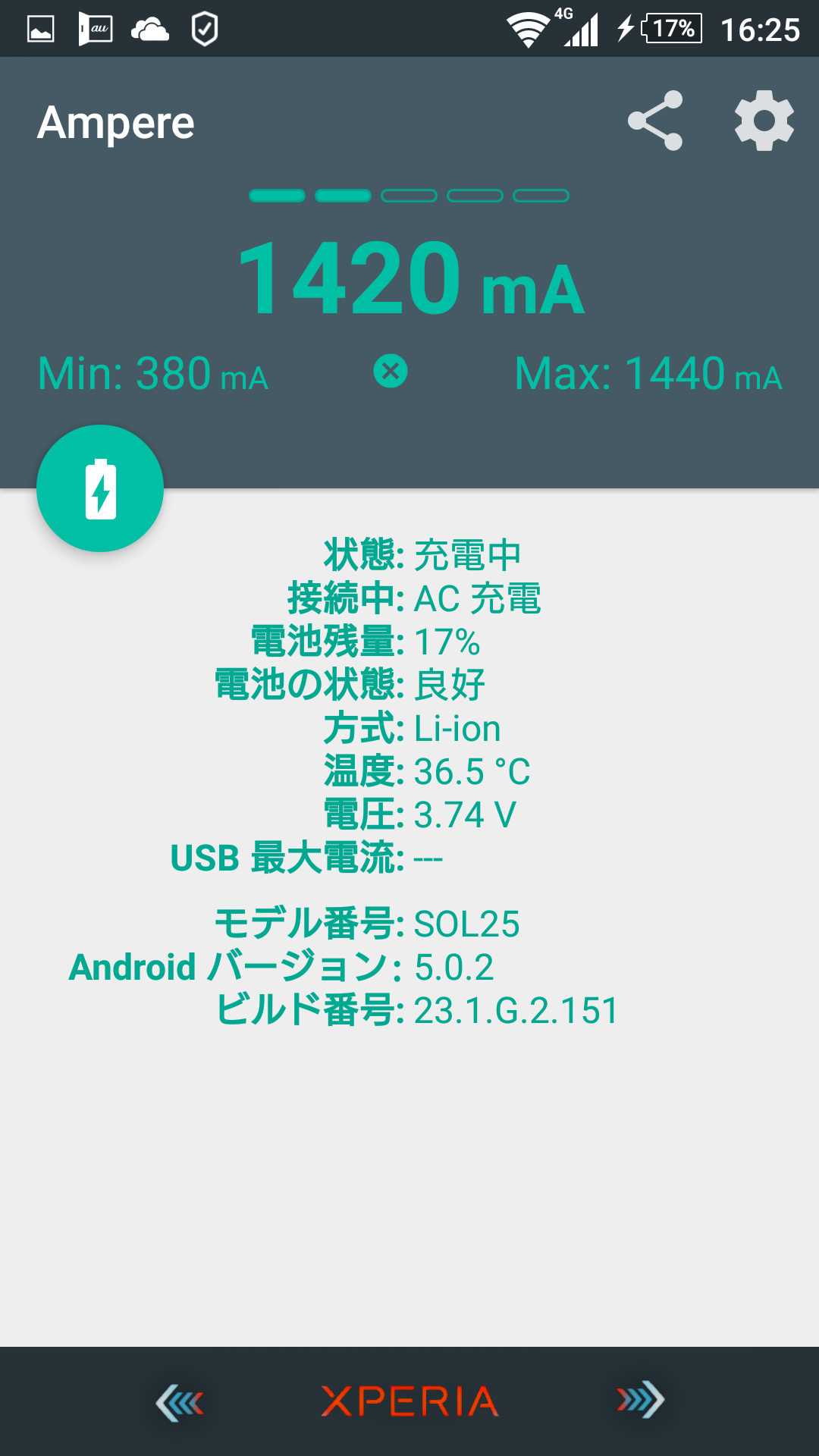819x1456 pixels.
Task: Select the Max: 1440 mA value
Action: tap(648, 373)
